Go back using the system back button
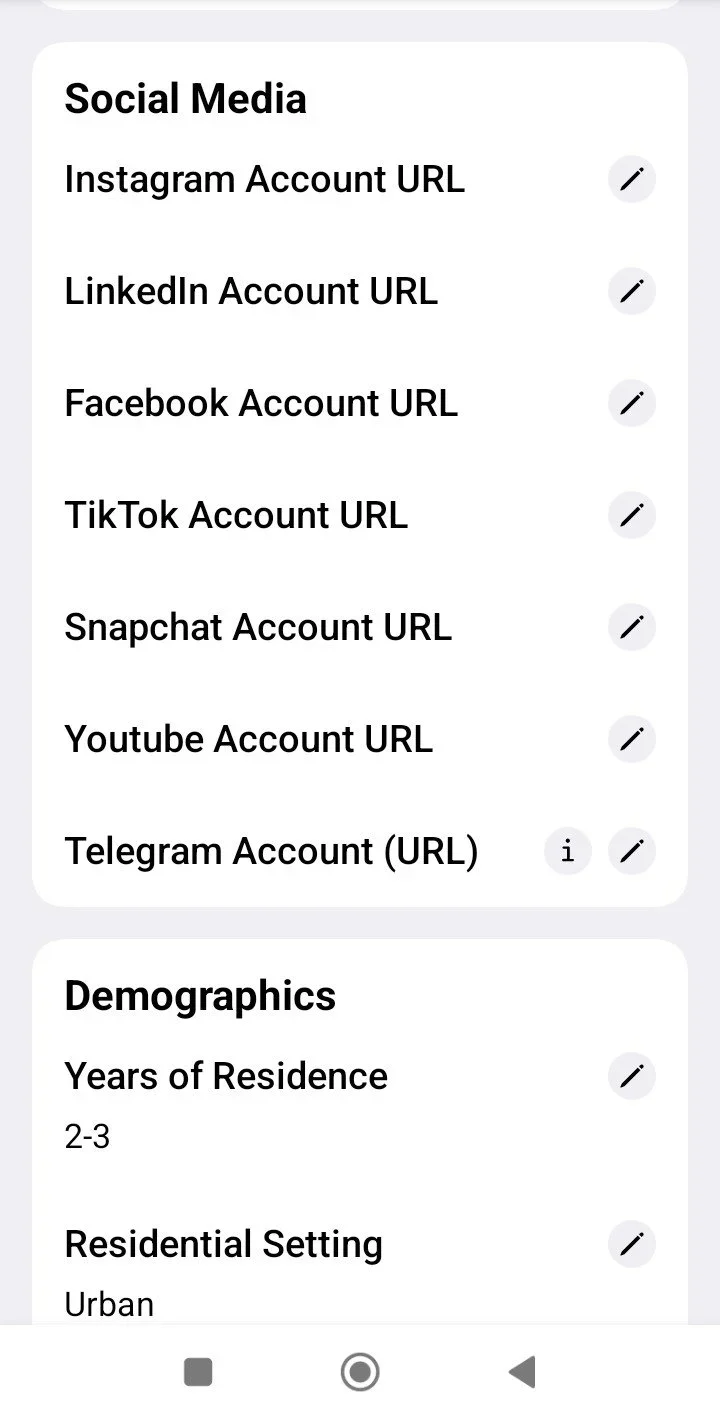720x1418 pixels. (x=522, y=1372)
